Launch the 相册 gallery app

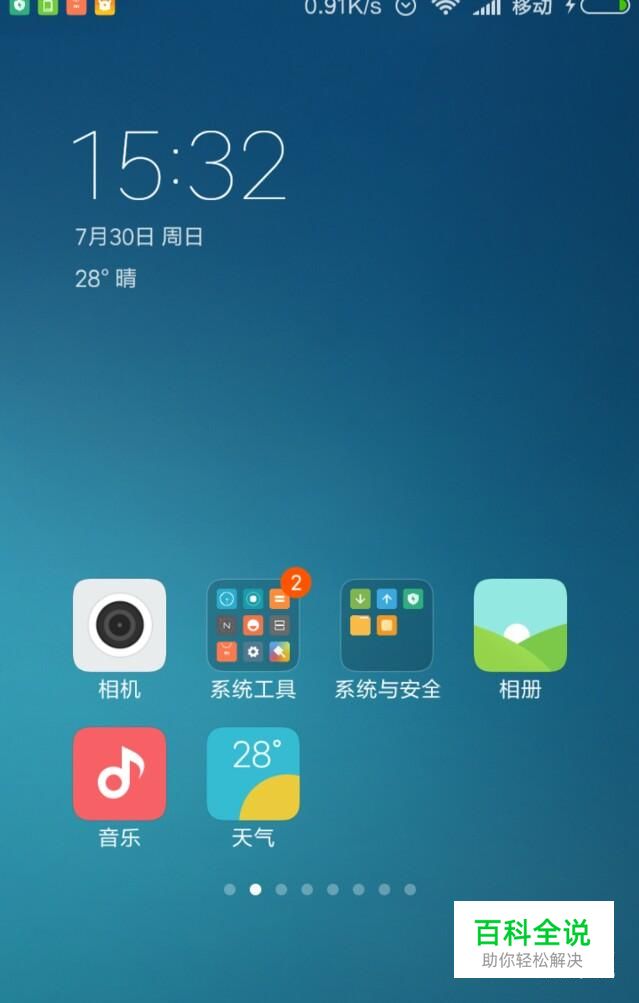(520, 625)
